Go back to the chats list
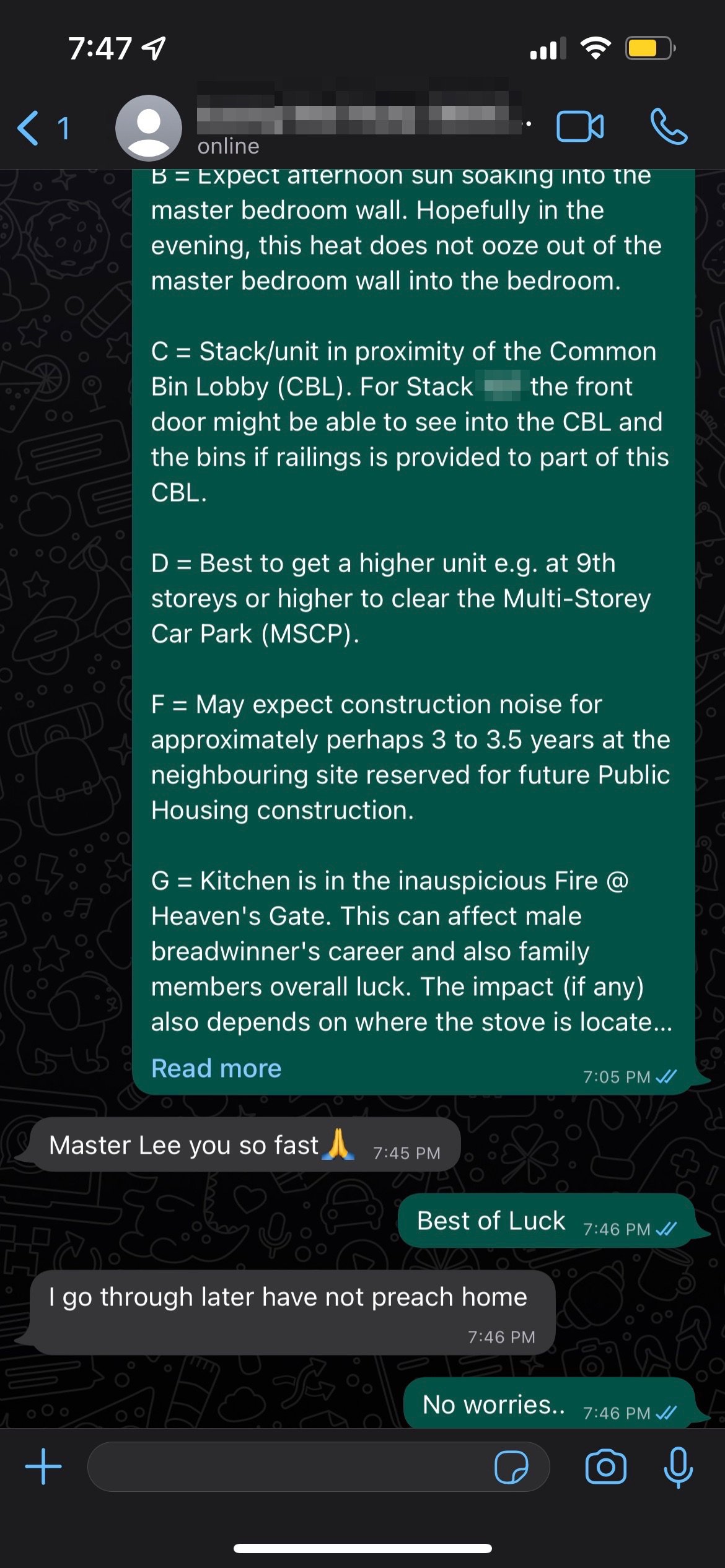Image resolution: width=725 pixels, height=1568 pixels. [x=41, y=128]
